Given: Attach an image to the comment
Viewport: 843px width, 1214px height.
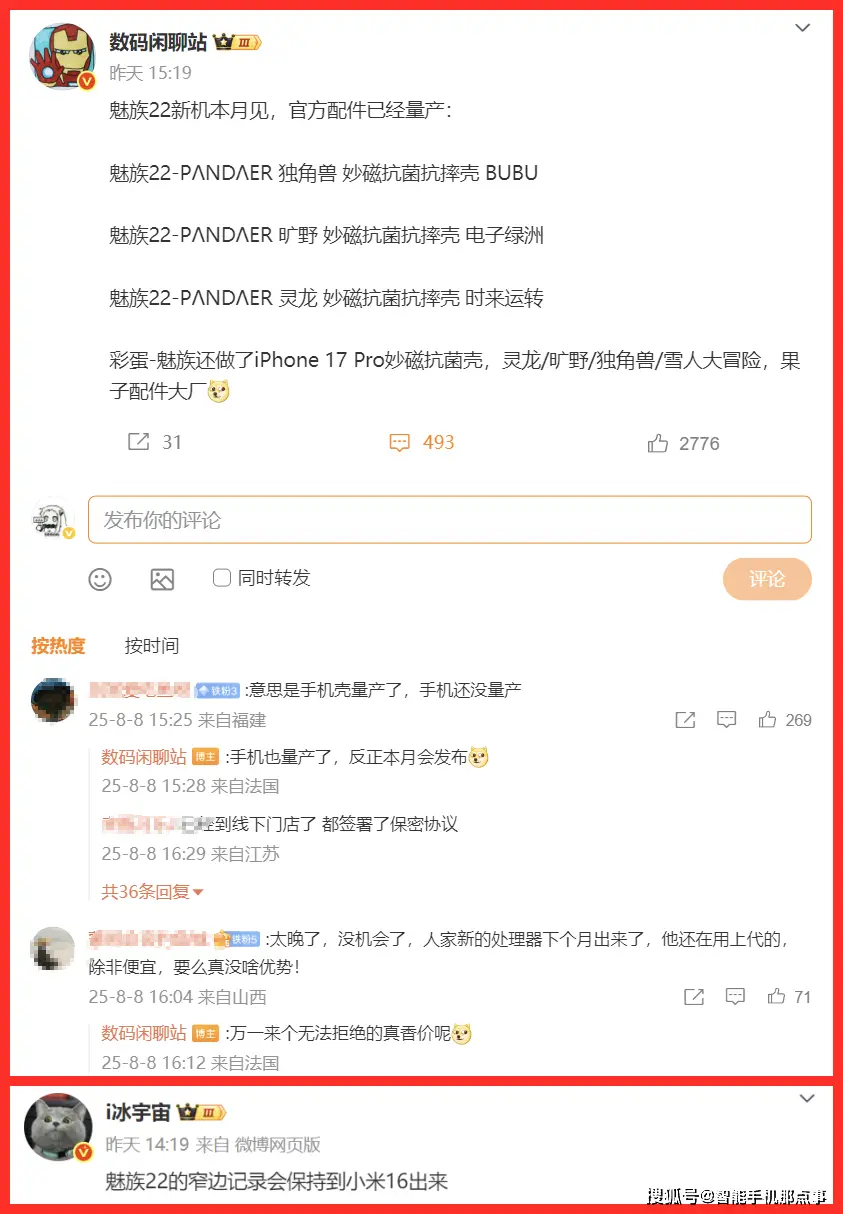Looking at the screenshot, I should point(162,578).
